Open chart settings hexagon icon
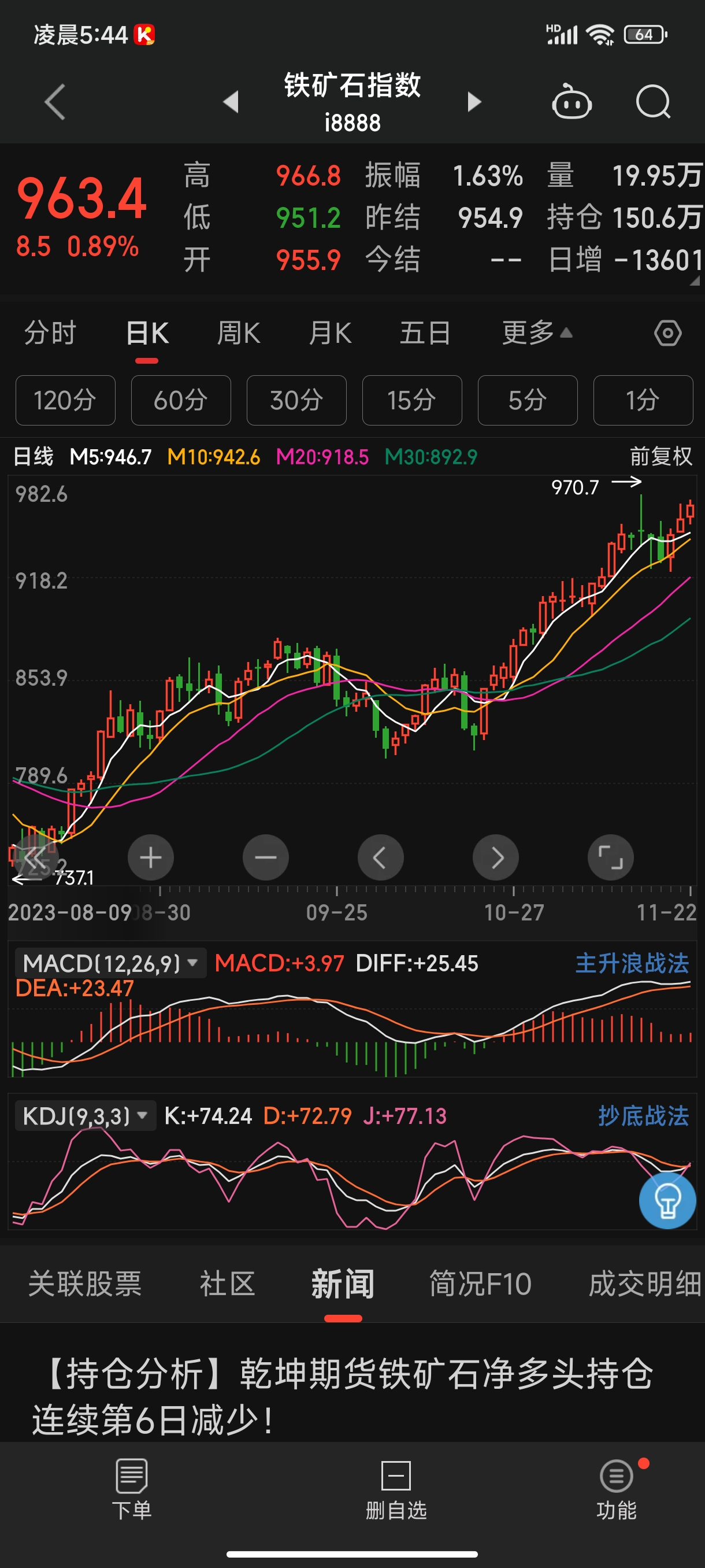Screen dimensions: 705x1568 [x=667, y=333]
